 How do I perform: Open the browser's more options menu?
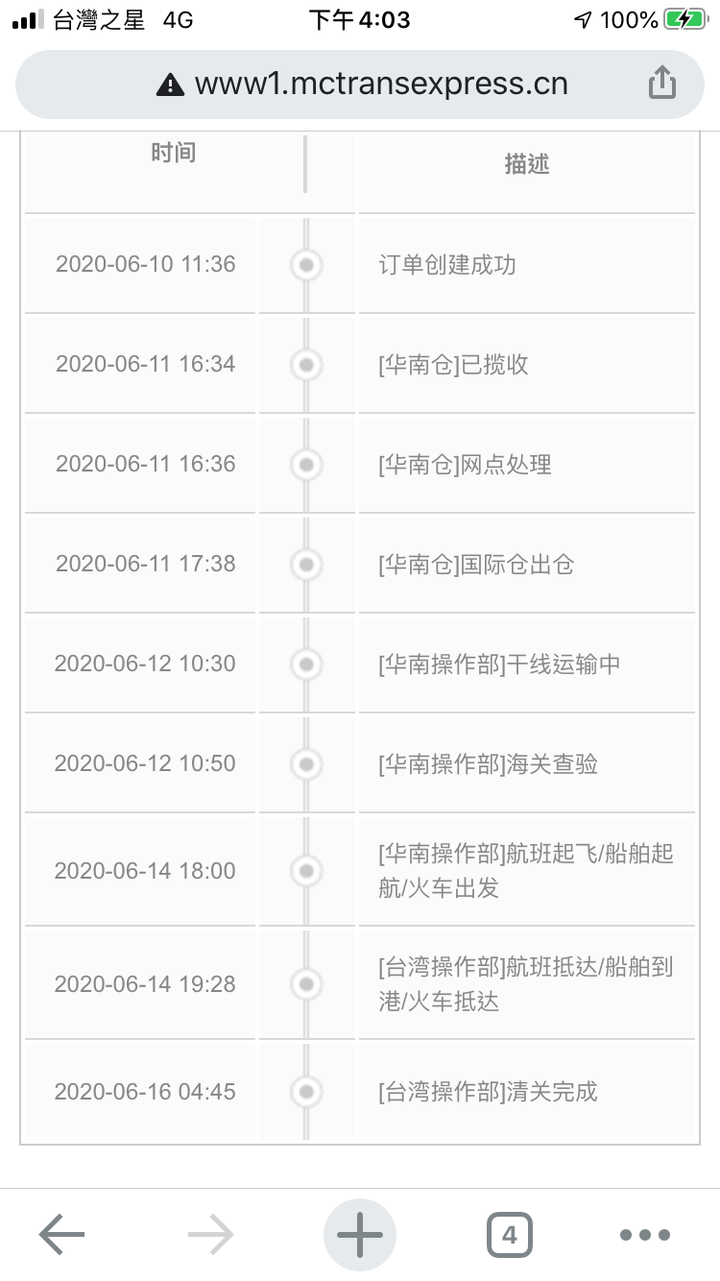point(644,1235)
